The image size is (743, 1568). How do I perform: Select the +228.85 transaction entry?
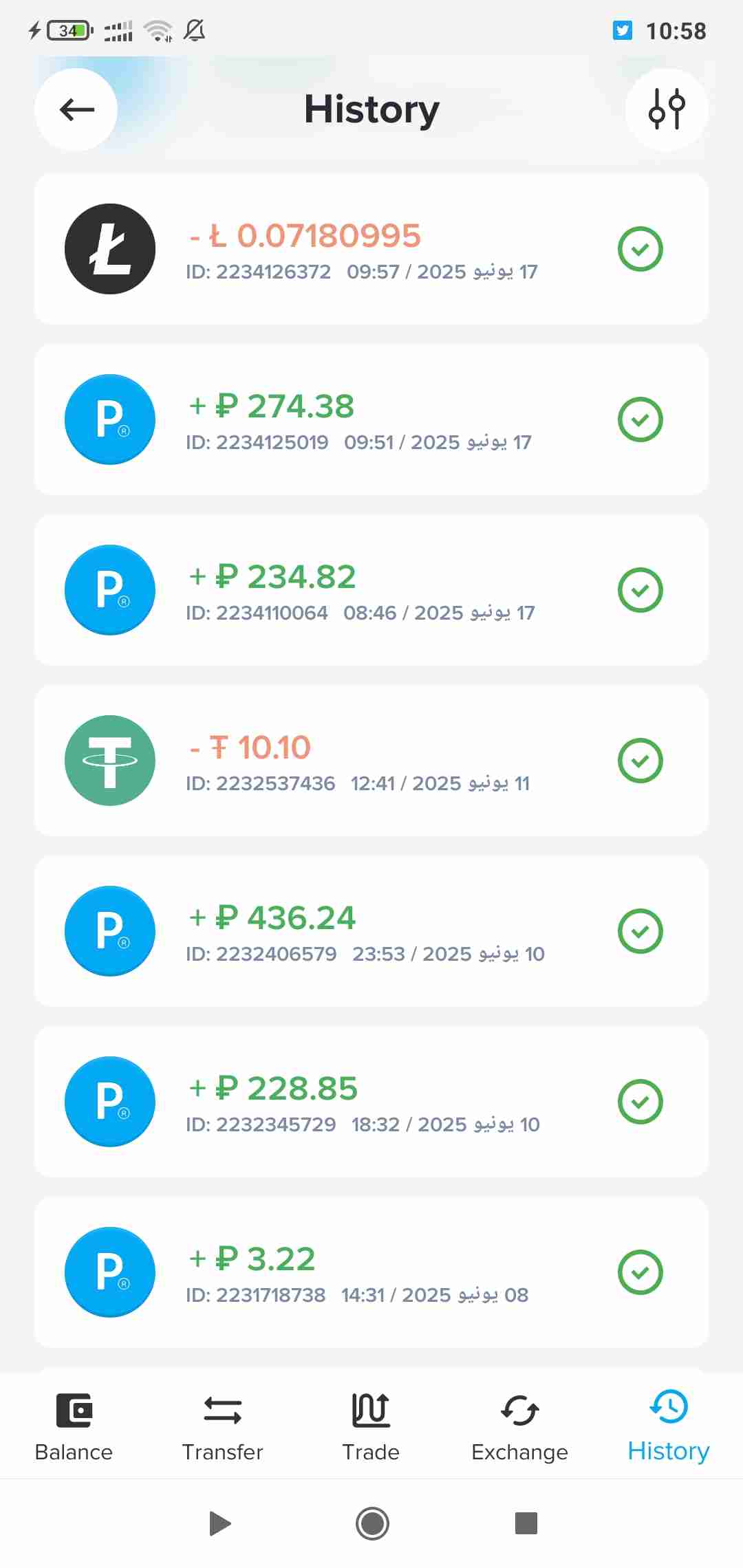click(x=371, y=1102)
